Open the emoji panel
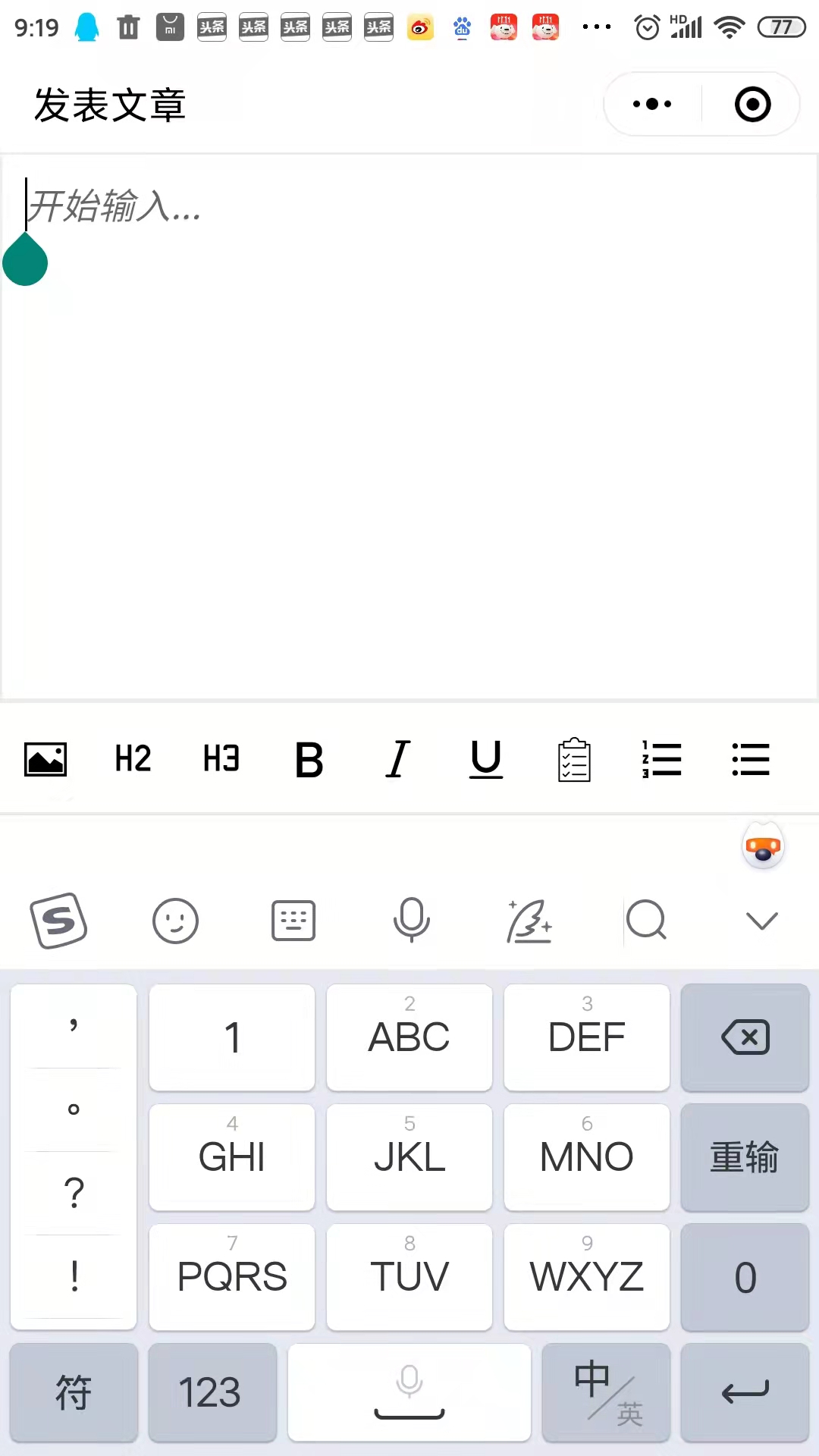Screen dimensions: 819x1456 click(175, 921)
